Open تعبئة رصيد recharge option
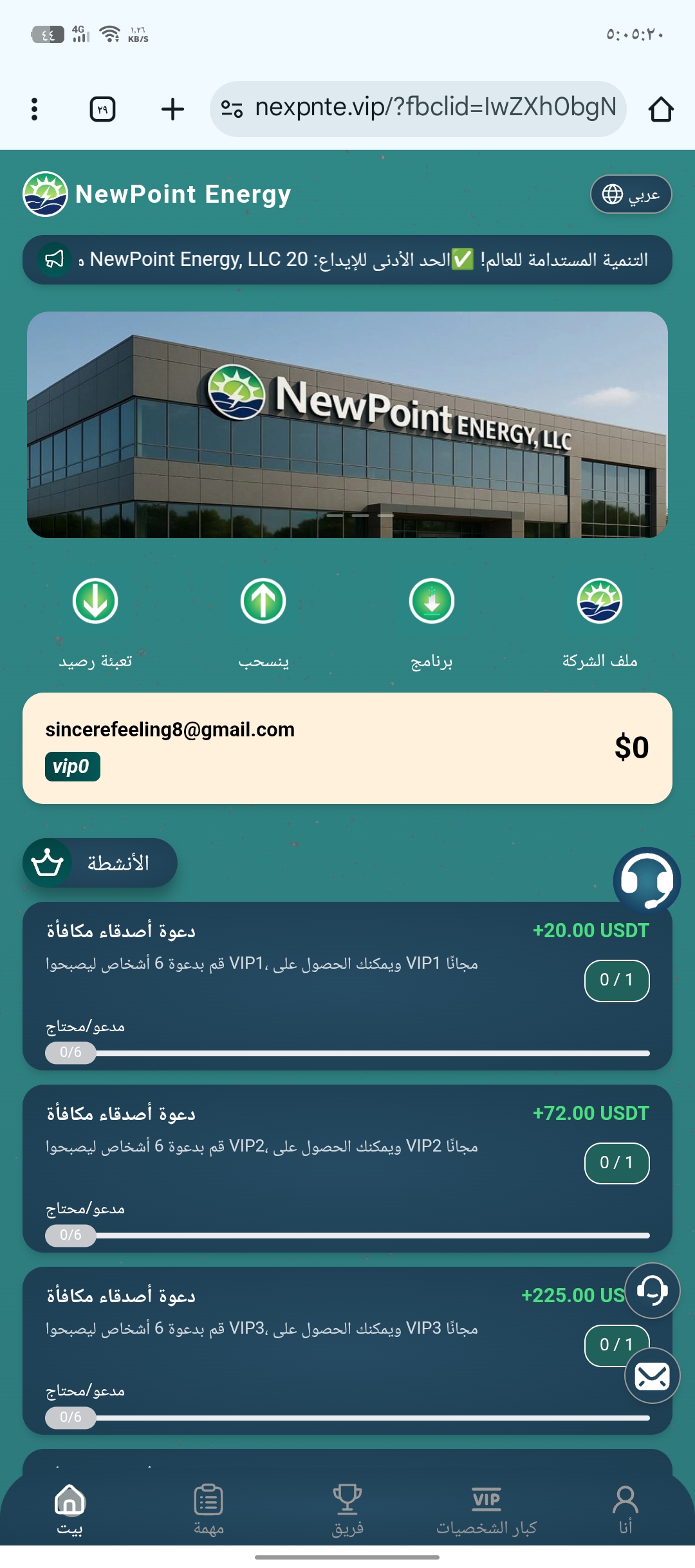 coord(95,618)
